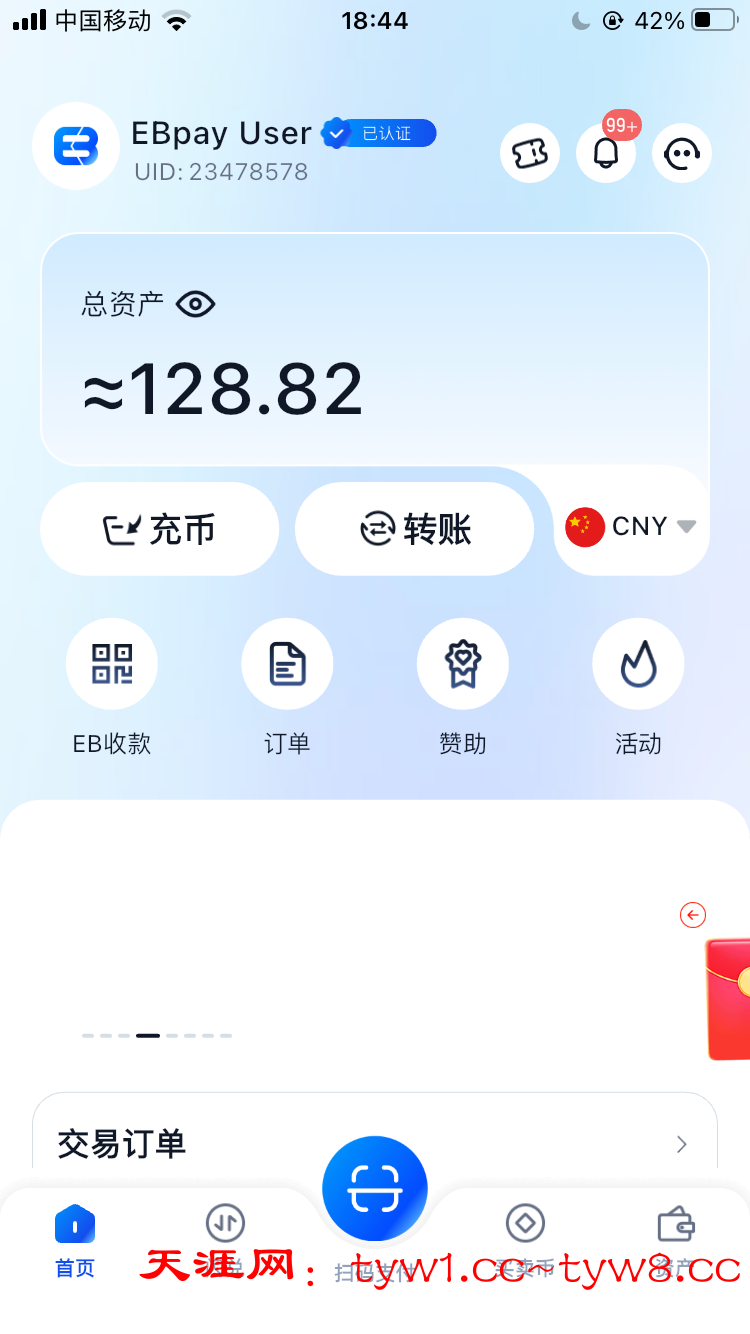Open the floating red envelope
The image size is (750, 1334).
(x=729, y=998)
